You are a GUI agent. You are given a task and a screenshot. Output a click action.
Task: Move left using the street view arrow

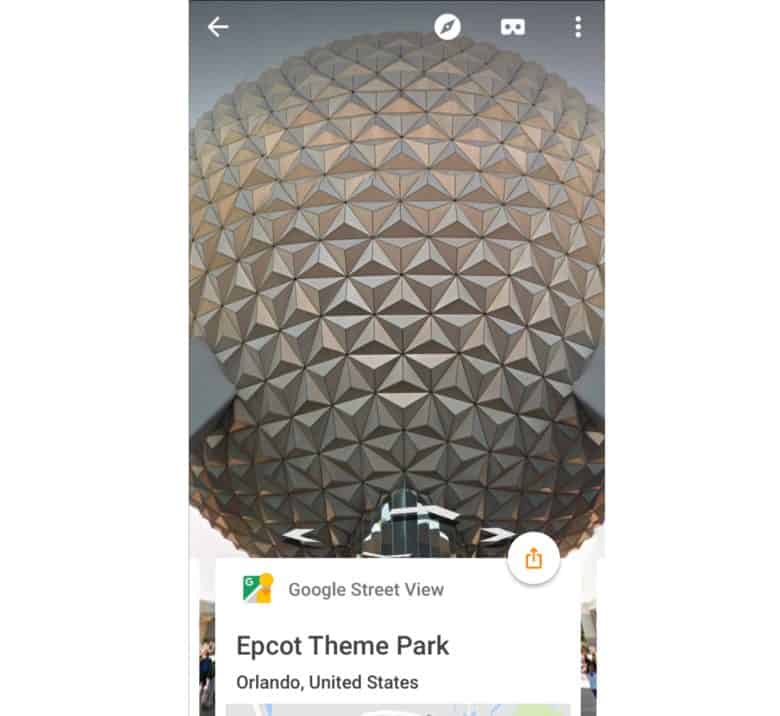300,537
